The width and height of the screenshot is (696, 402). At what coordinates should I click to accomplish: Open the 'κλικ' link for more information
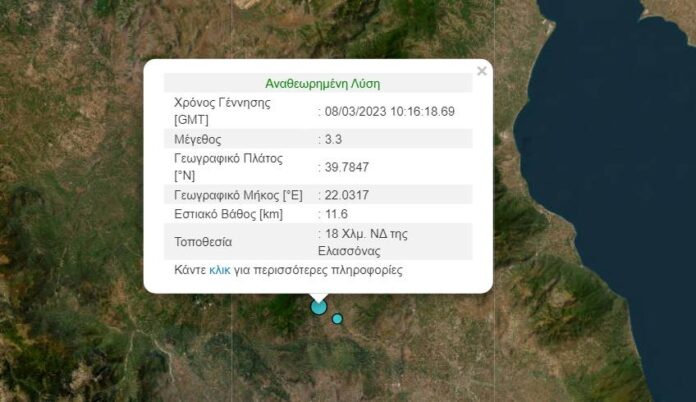coord(219,270)
